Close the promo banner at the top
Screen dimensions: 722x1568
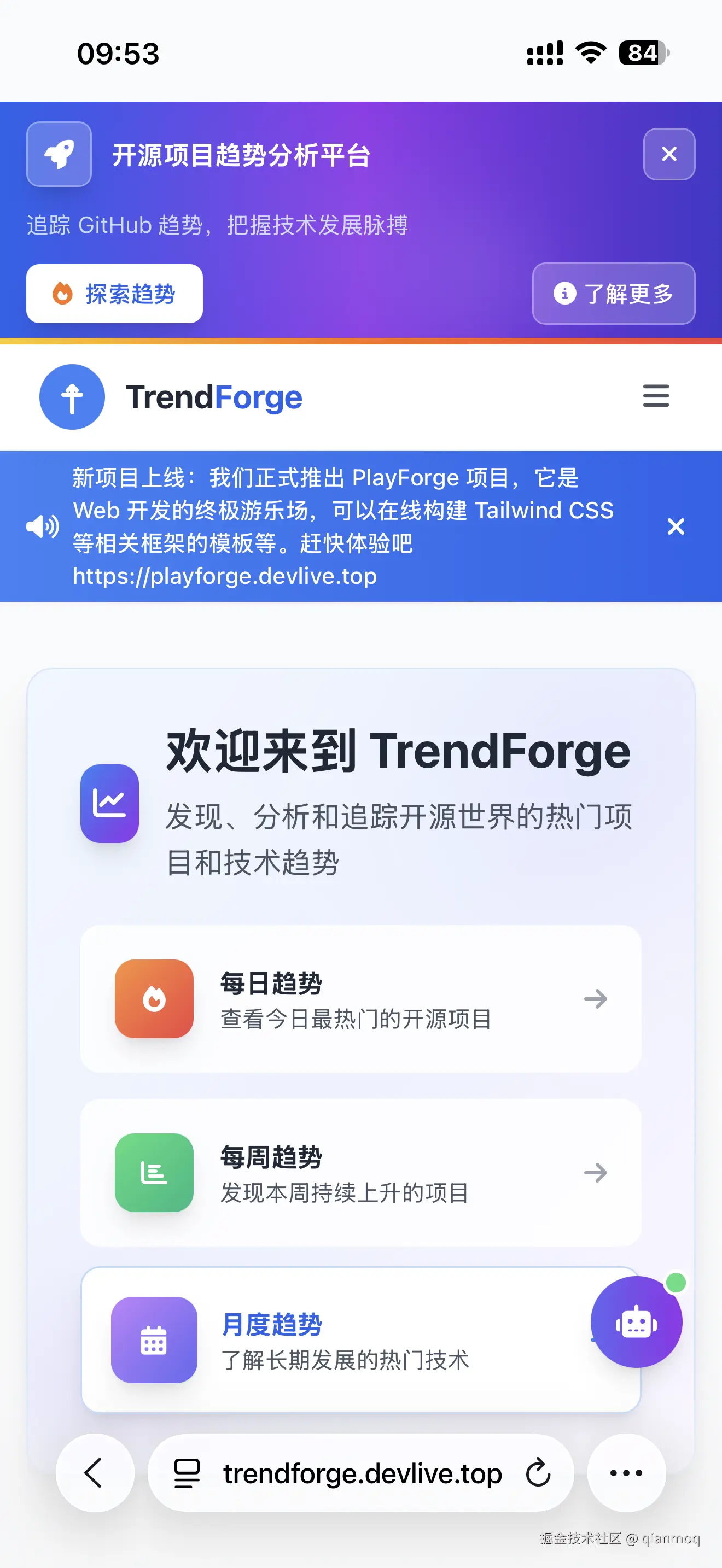click(x=669, y=154)
